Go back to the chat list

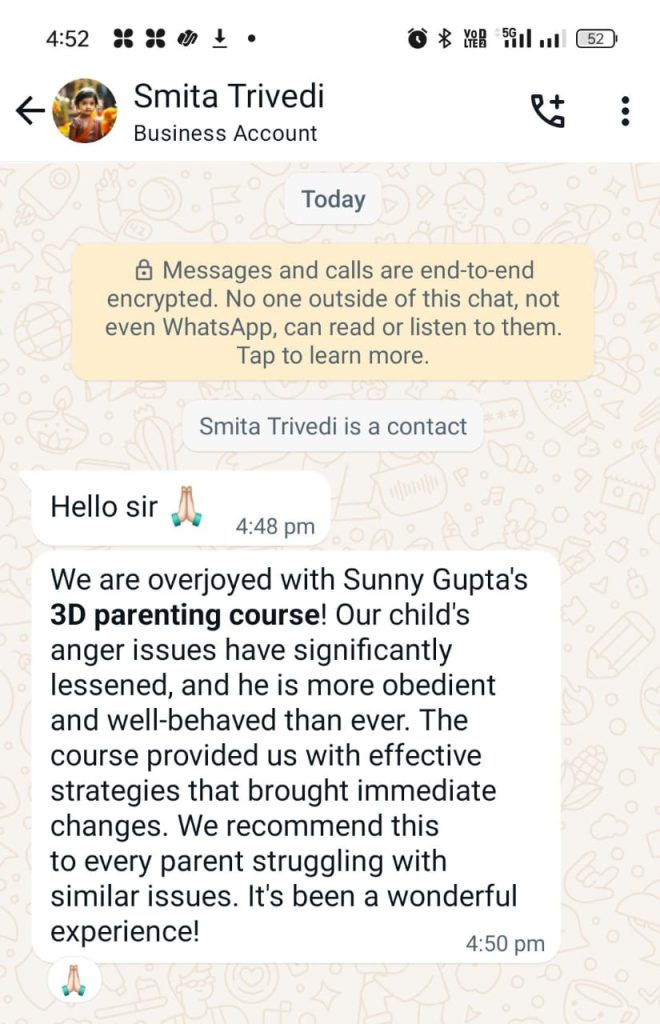pyautogui.click(x=30, y=111)
